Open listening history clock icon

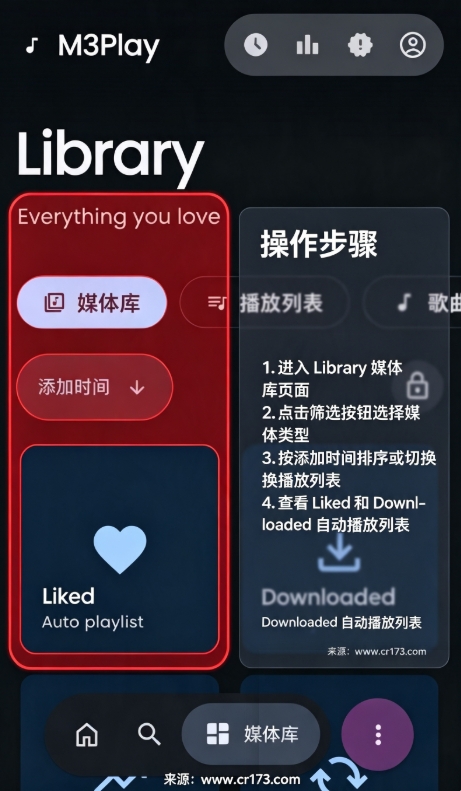[256, 45]
